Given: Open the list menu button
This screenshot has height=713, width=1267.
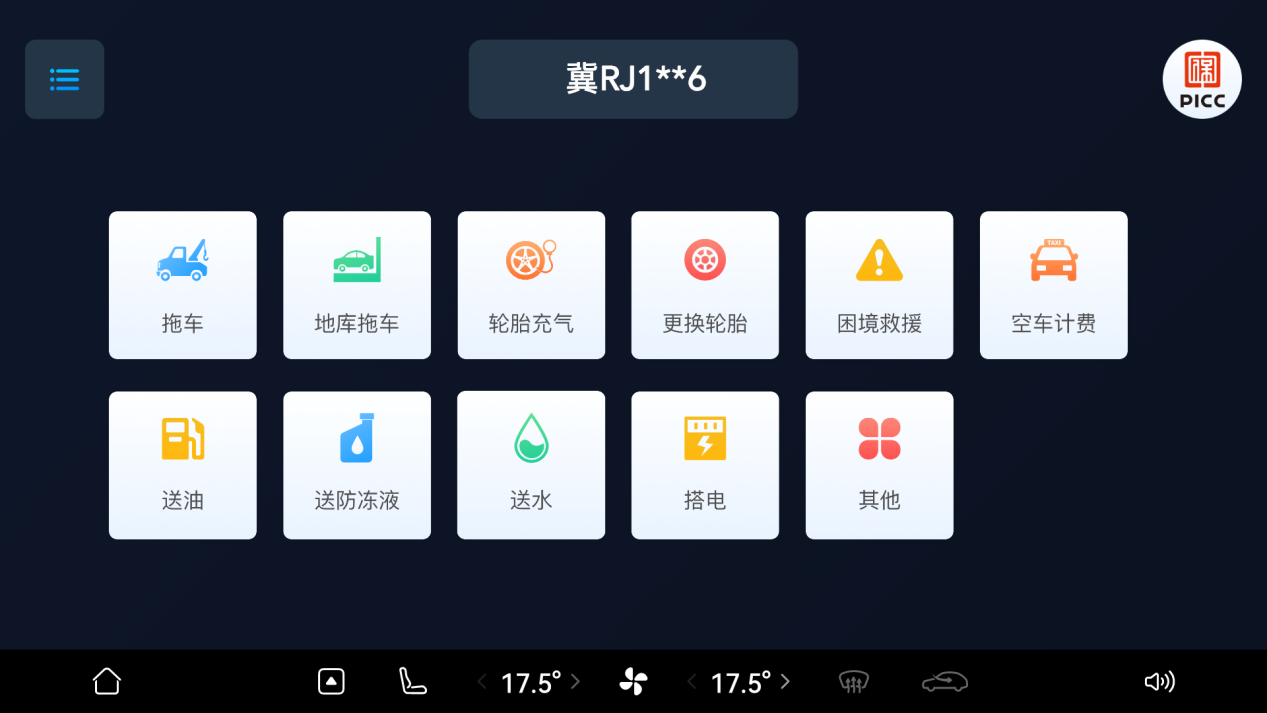Looking at the screenshot, I should coord(64,80).
